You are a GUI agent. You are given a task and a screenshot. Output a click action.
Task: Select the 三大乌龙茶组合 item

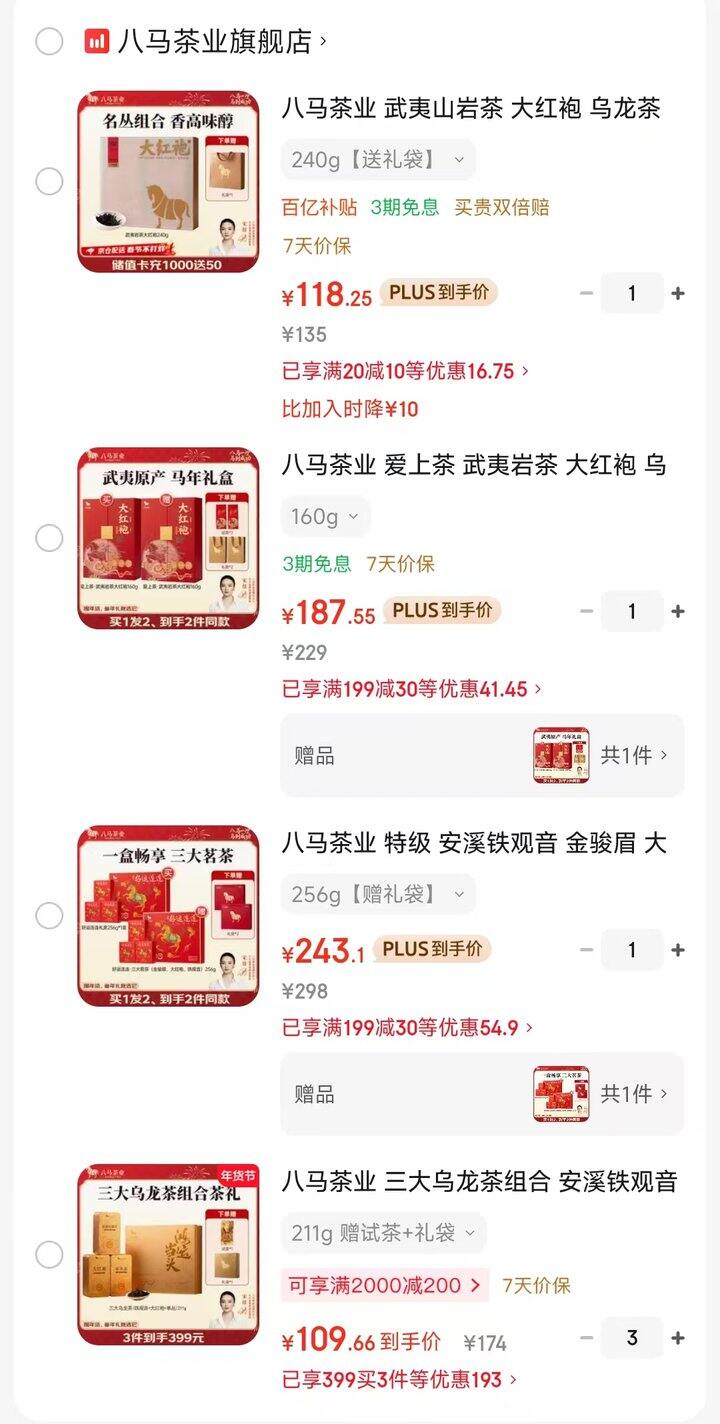click(49, 1254)
